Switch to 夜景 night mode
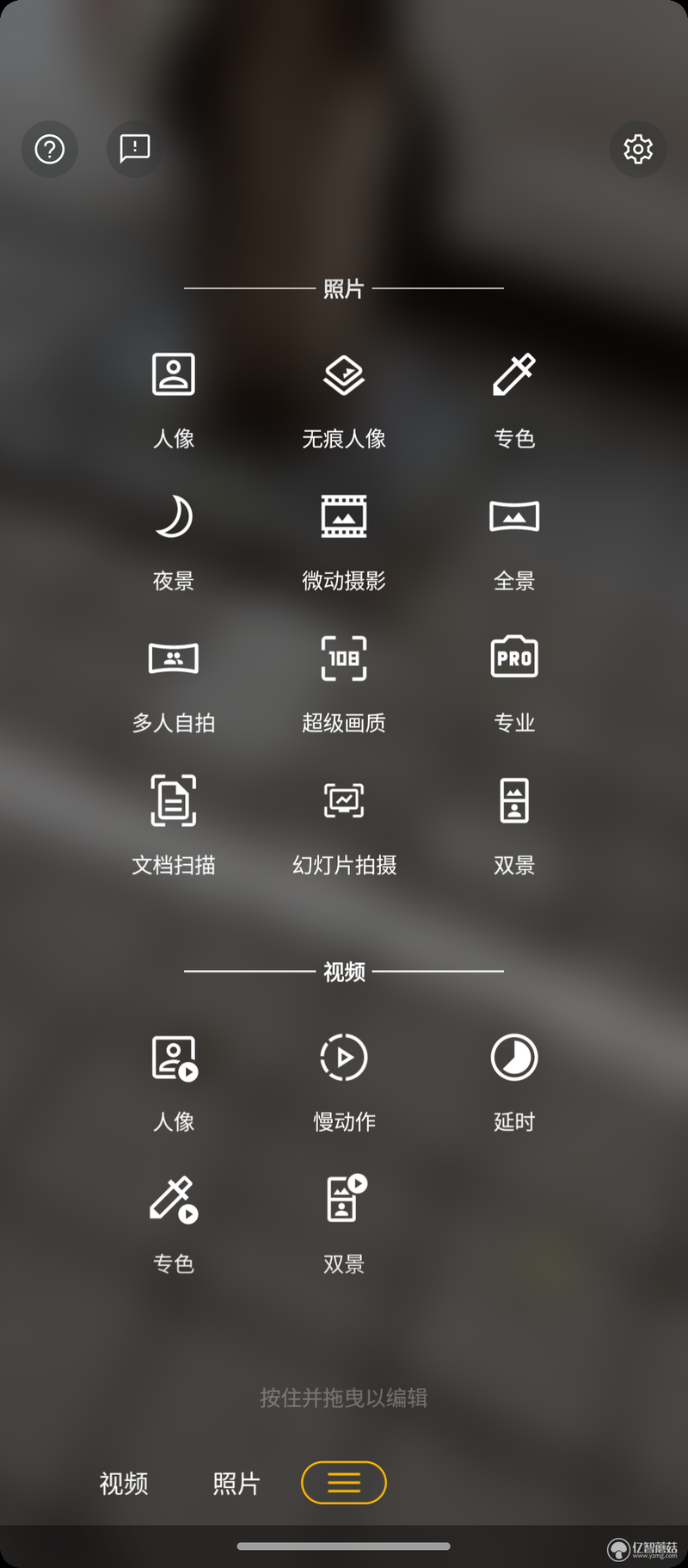The image size is (688, 1568). 174,542
